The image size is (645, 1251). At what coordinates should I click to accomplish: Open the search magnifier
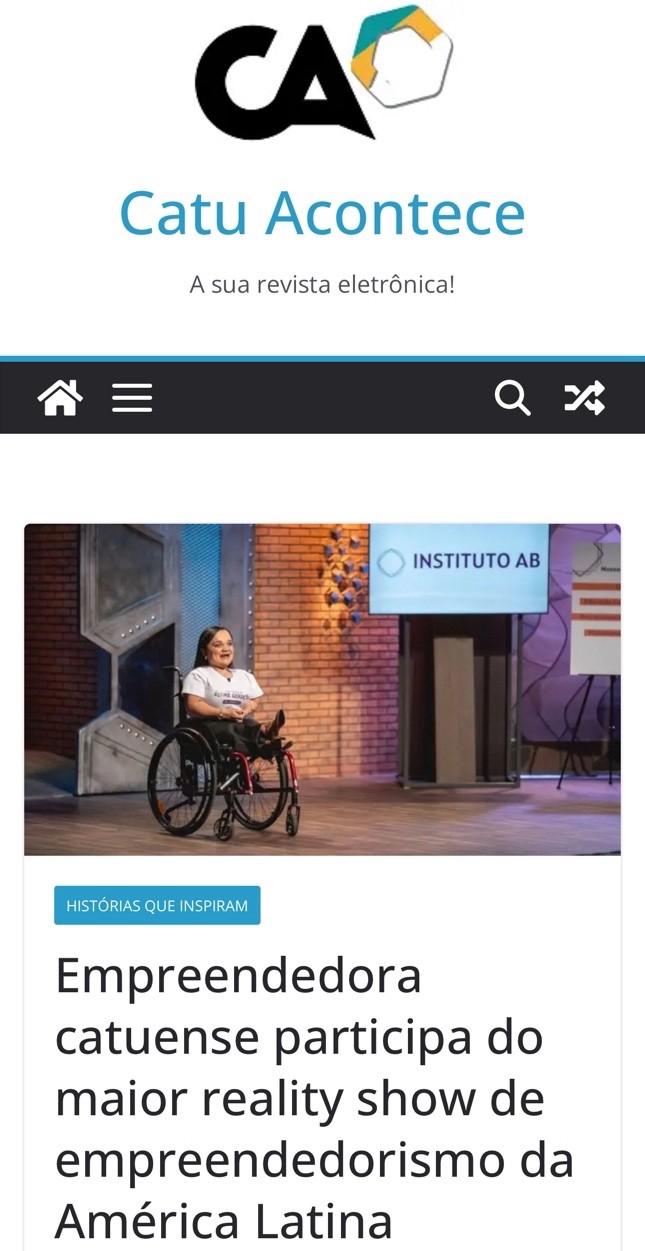tap(512, 398)
